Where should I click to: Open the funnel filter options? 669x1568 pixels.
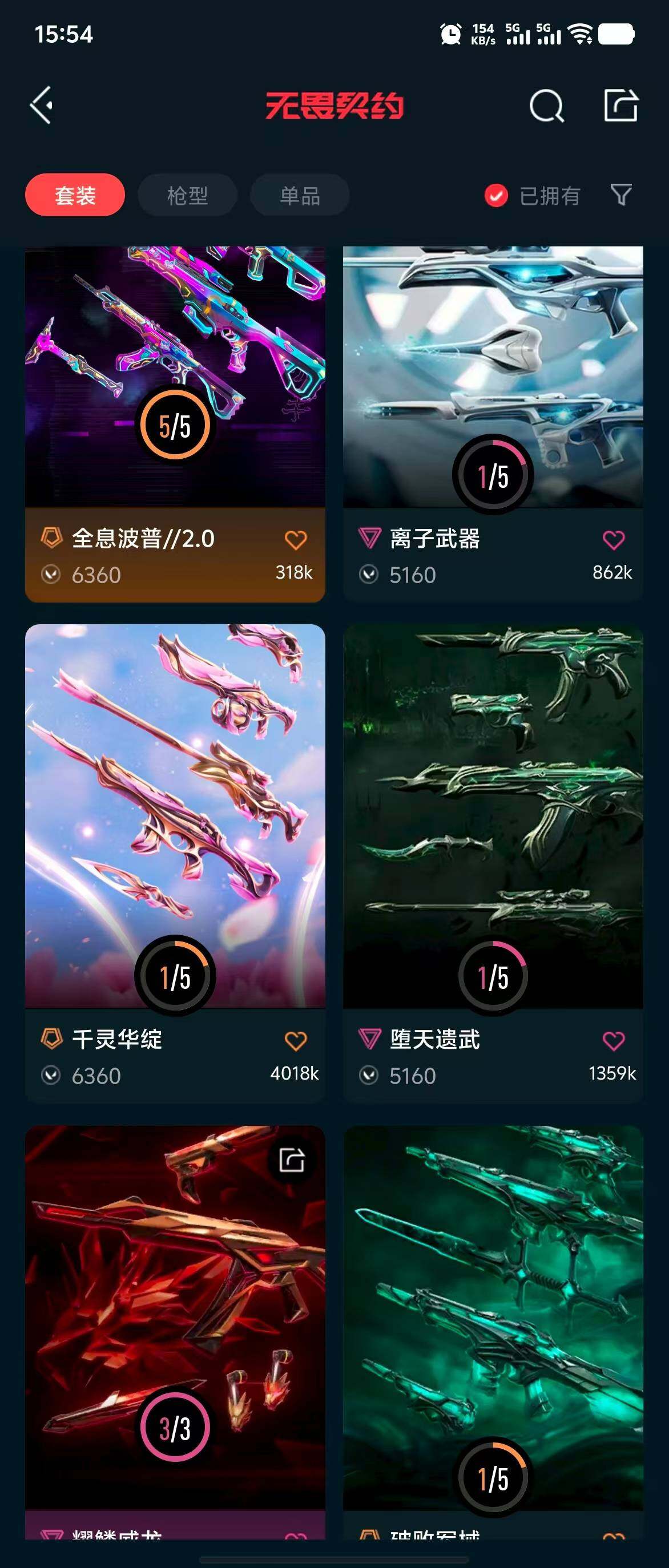(x=621, y=195)
